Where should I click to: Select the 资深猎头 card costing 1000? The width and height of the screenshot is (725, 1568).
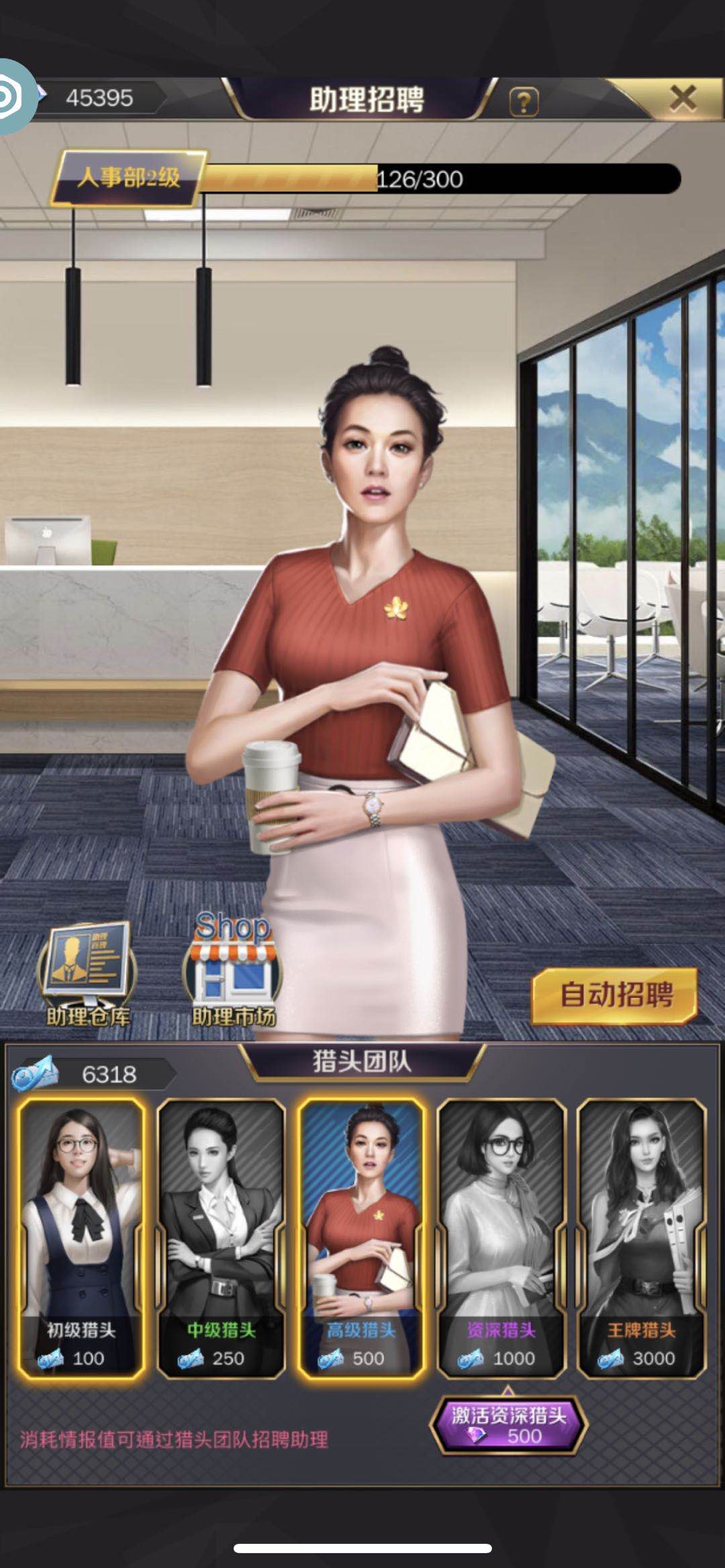pyautogui.click(x=501, y=1237)
